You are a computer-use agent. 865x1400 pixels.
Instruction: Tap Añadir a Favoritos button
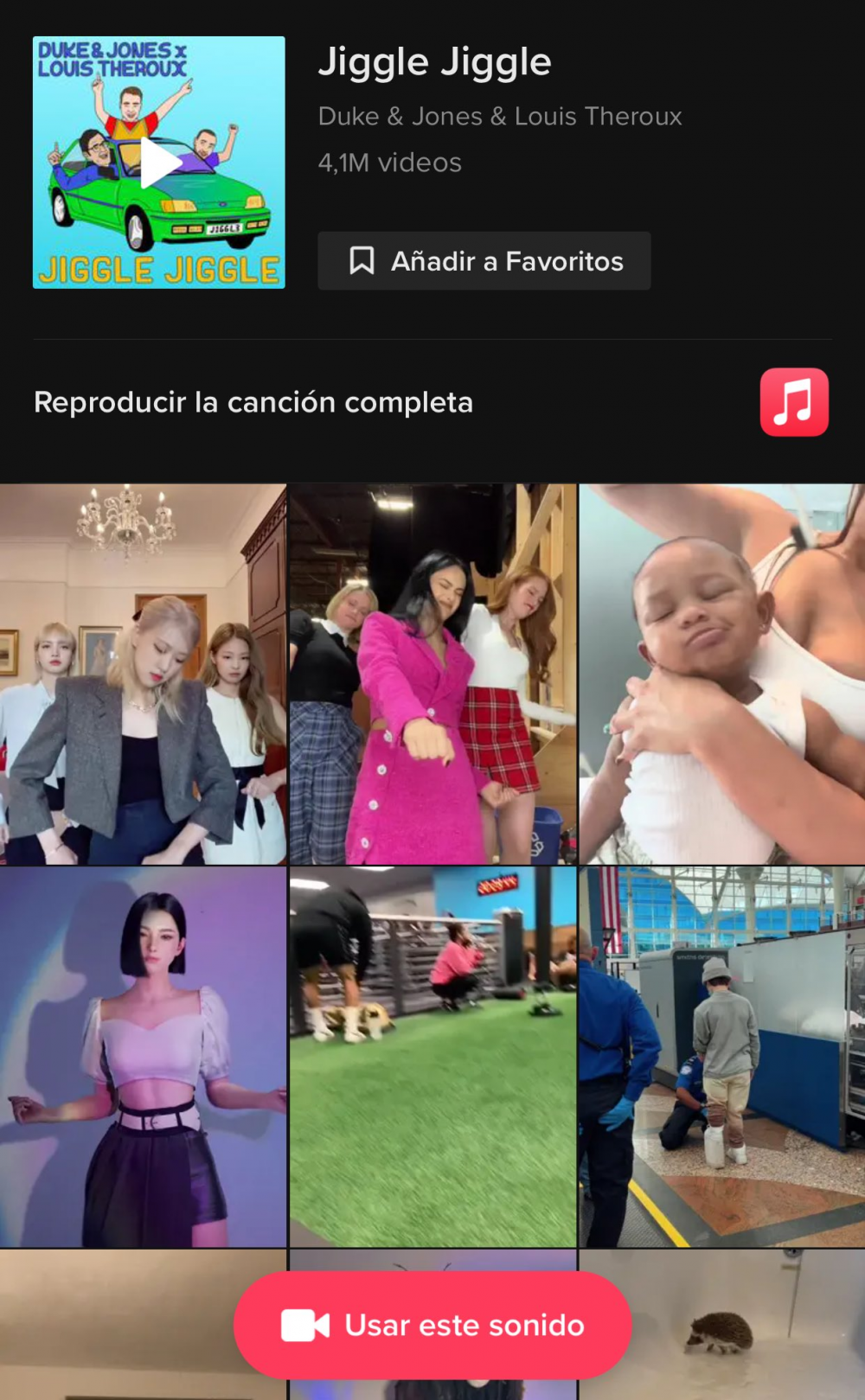[x=484, y=261]
